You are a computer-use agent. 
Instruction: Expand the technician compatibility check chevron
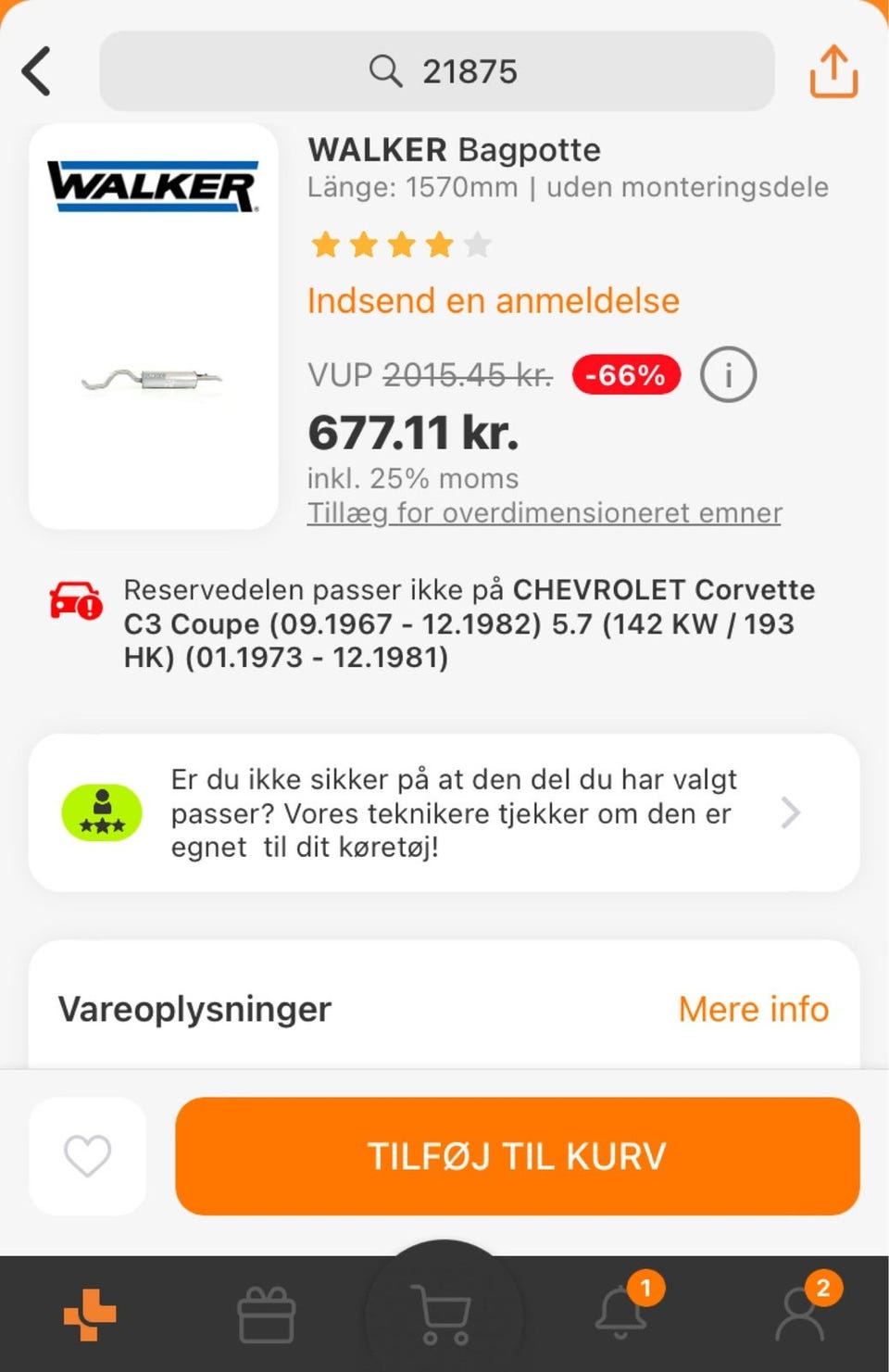(x=792, y=812)
